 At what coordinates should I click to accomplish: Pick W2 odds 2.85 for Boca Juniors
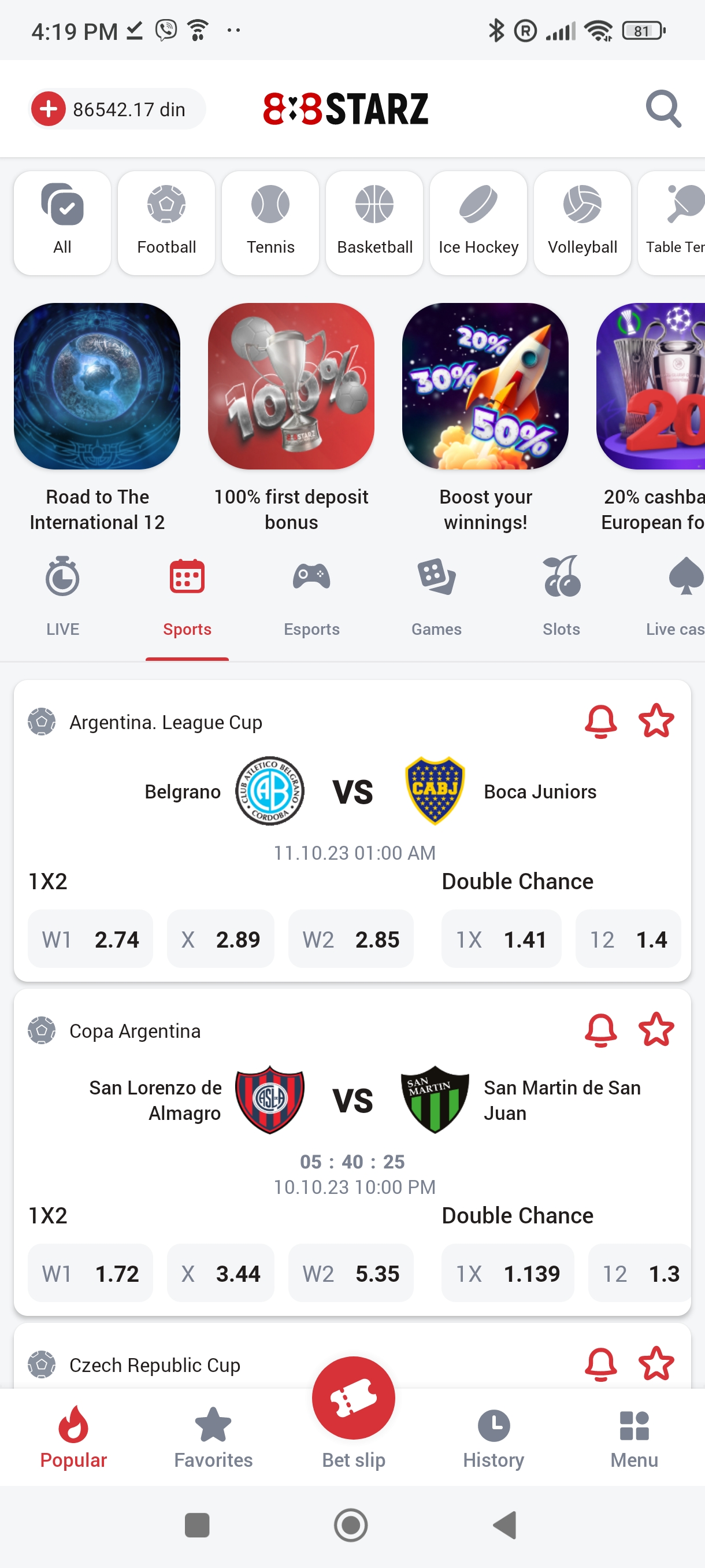point(350,939)
